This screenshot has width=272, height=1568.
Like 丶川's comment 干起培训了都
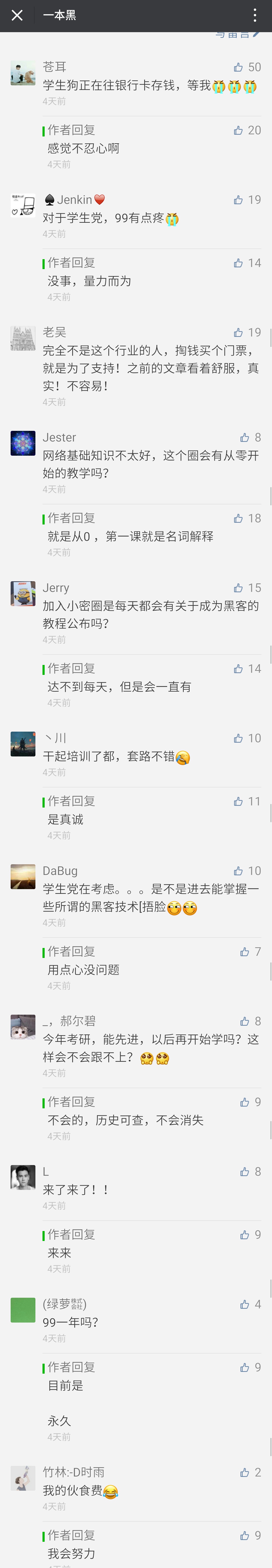coord(239,738)
